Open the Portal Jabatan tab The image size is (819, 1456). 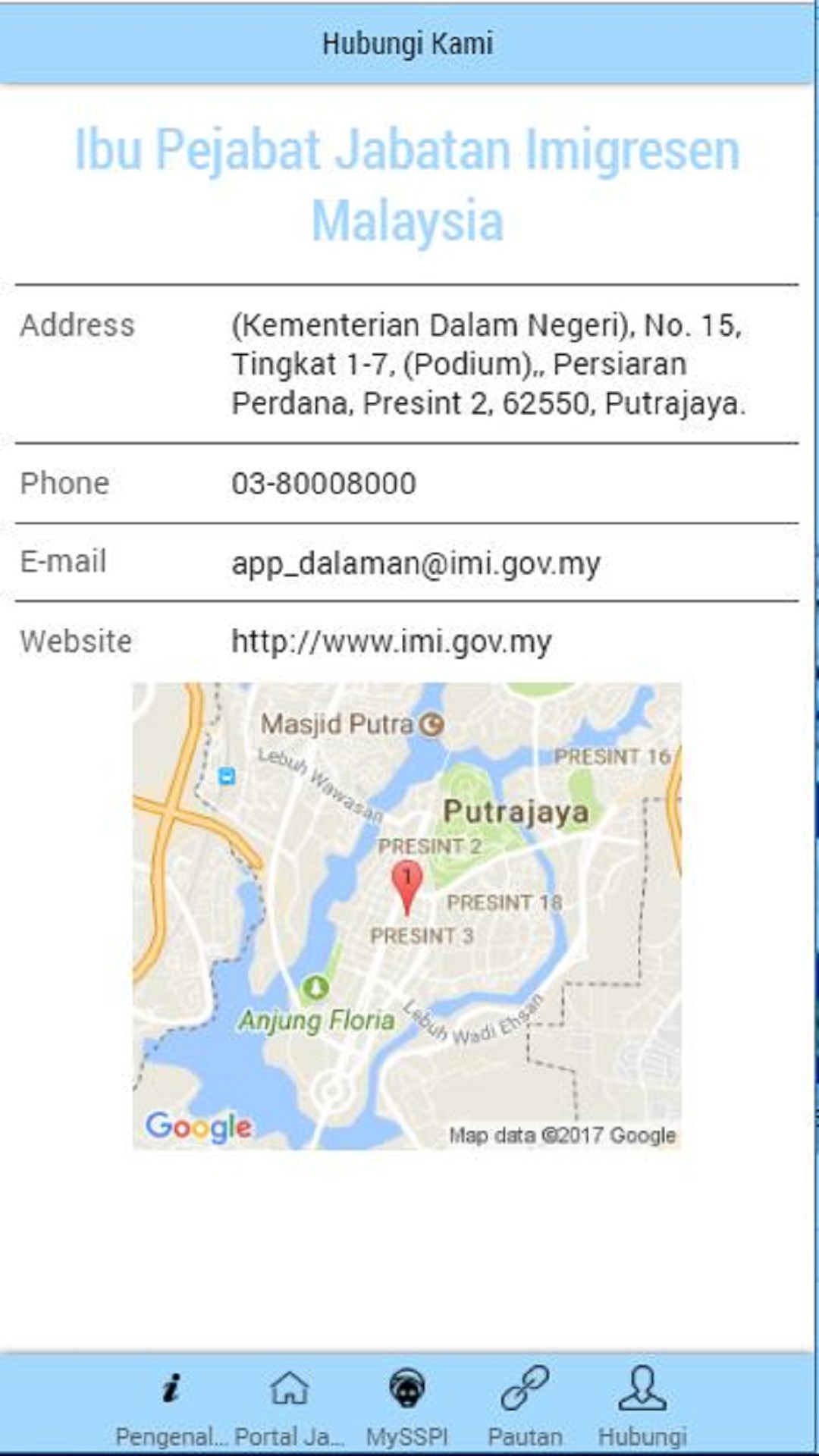(289, 1407)
